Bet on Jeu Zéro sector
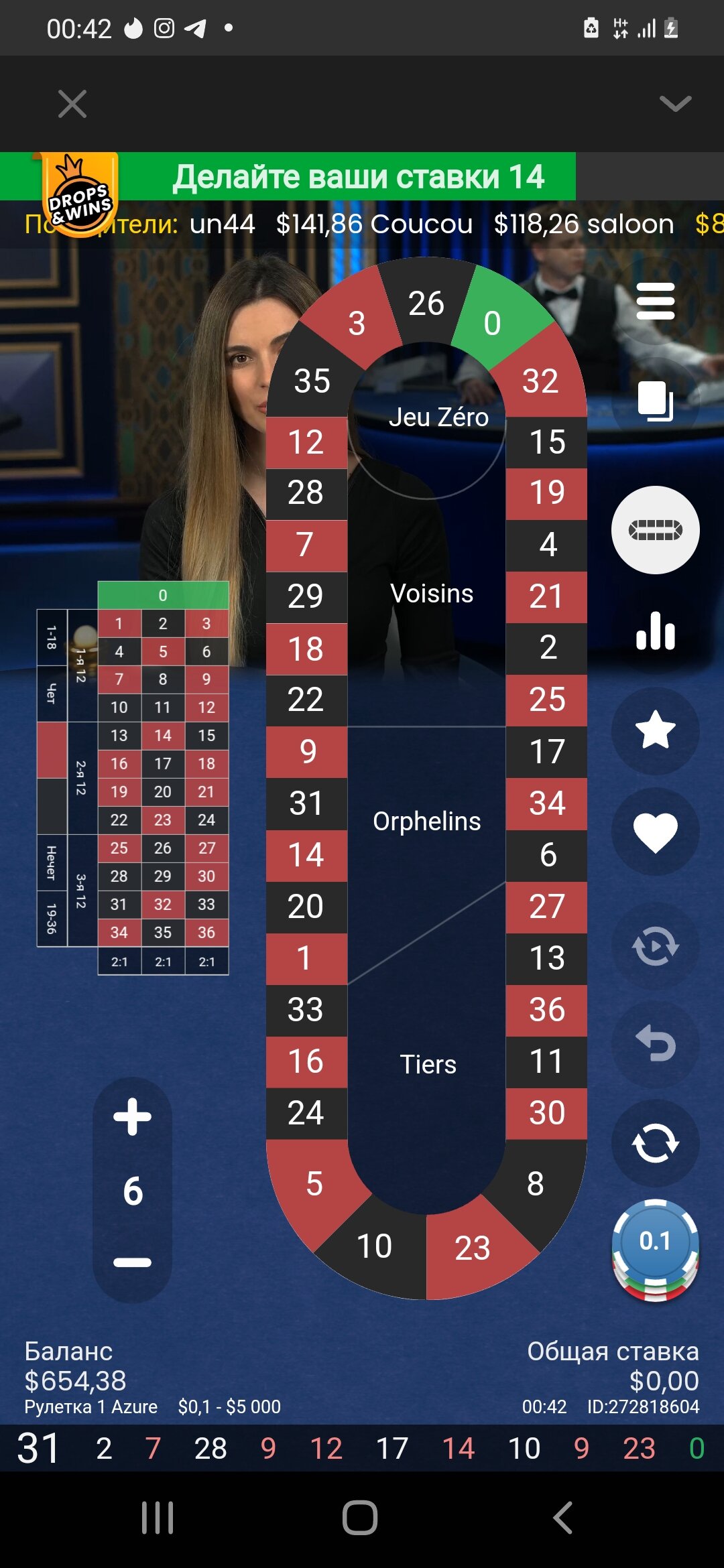The image size is (724, 1568). coord(439,417)
